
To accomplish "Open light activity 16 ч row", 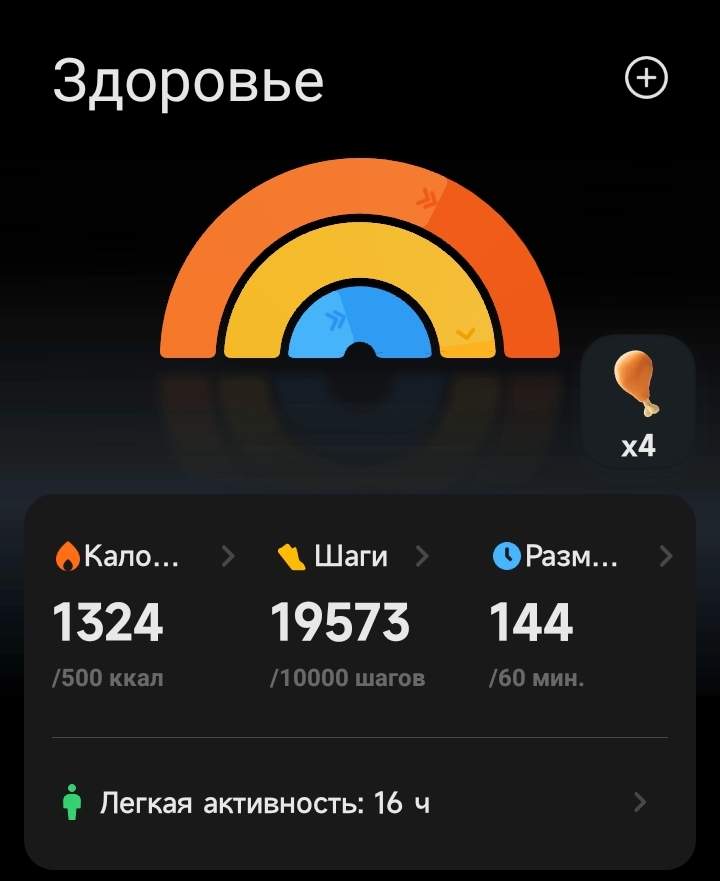I will pyautogui.click(x=358, y=803).
